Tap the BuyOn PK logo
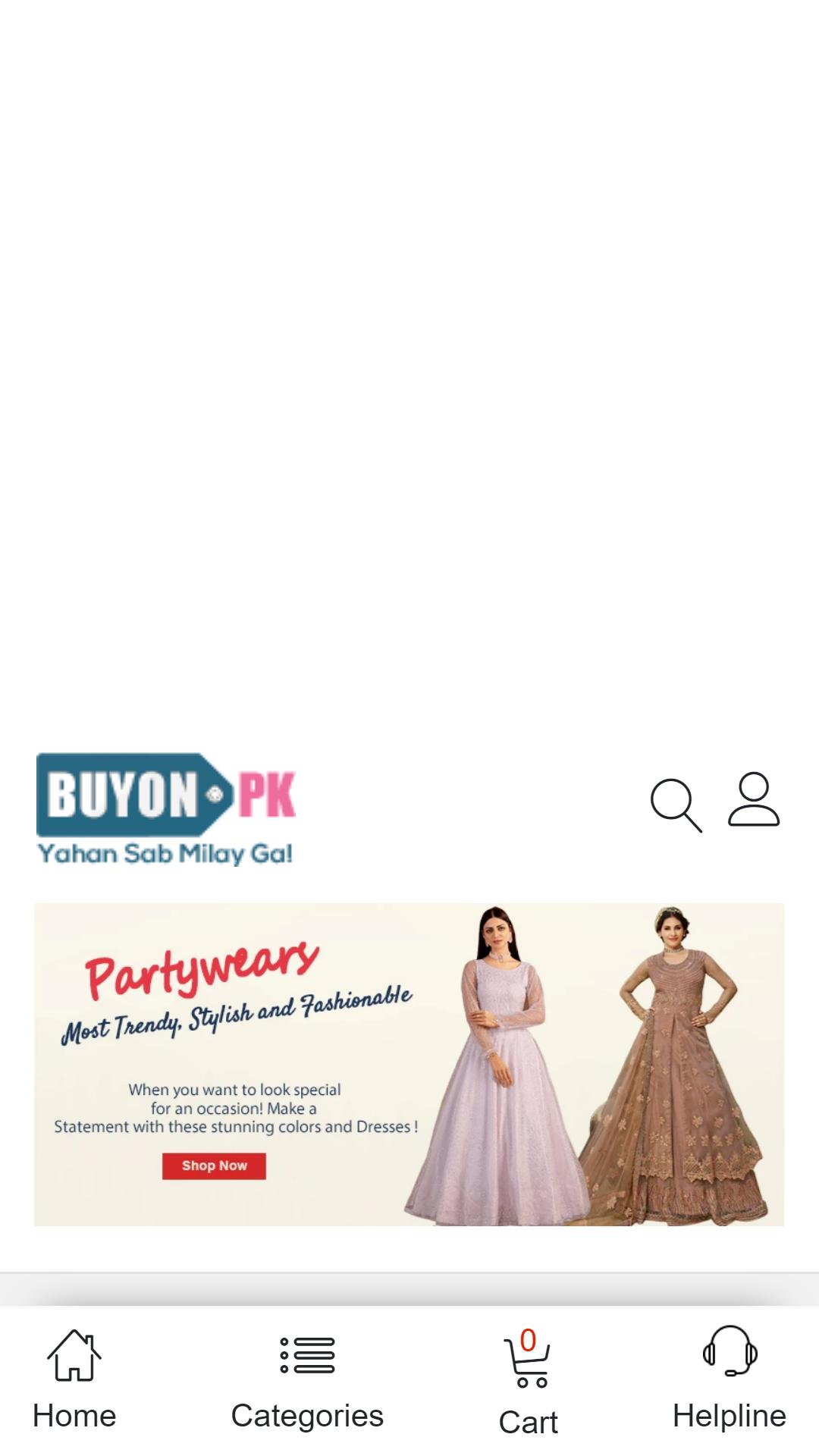This screenshot has height=1456, width=819. point(166,809)
